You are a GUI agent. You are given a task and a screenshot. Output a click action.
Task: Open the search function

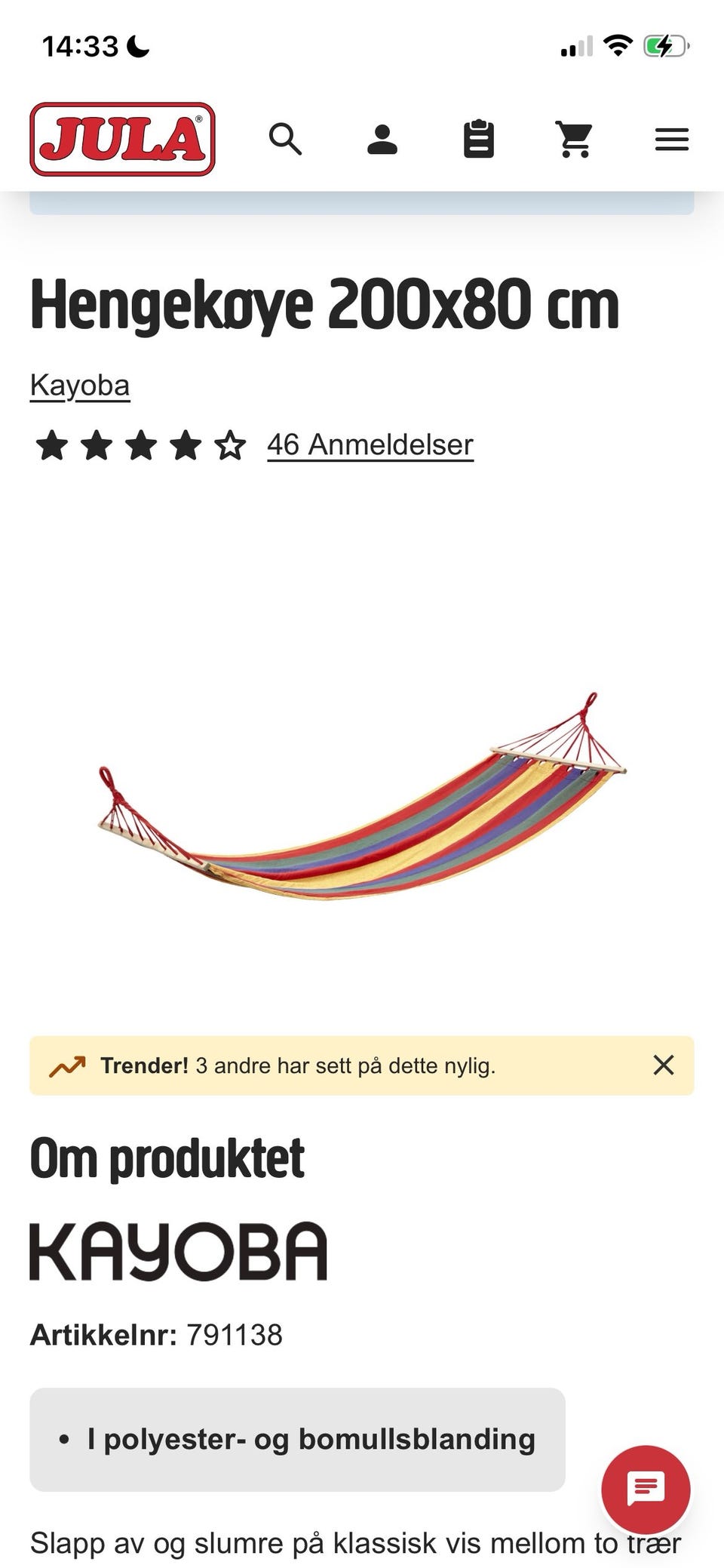point(286,140)
